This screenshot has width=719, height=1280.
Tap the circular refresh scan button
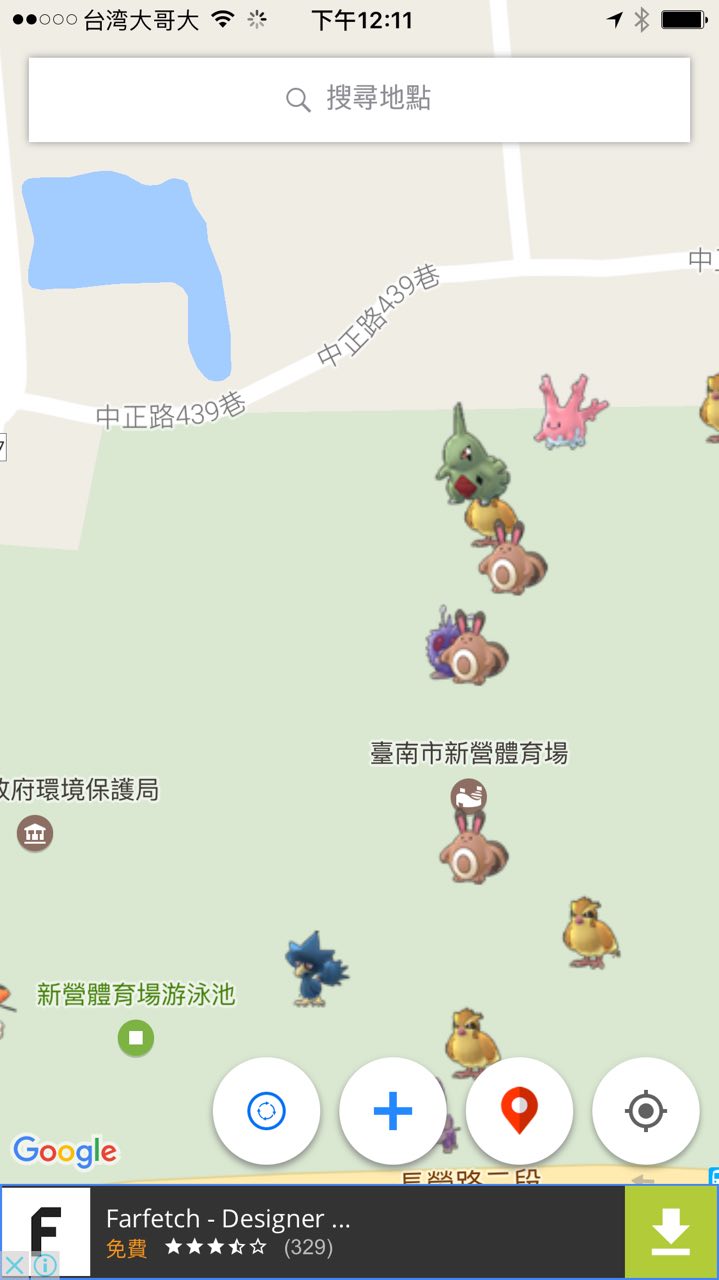pyautogui.click(x=266, y=1111)
